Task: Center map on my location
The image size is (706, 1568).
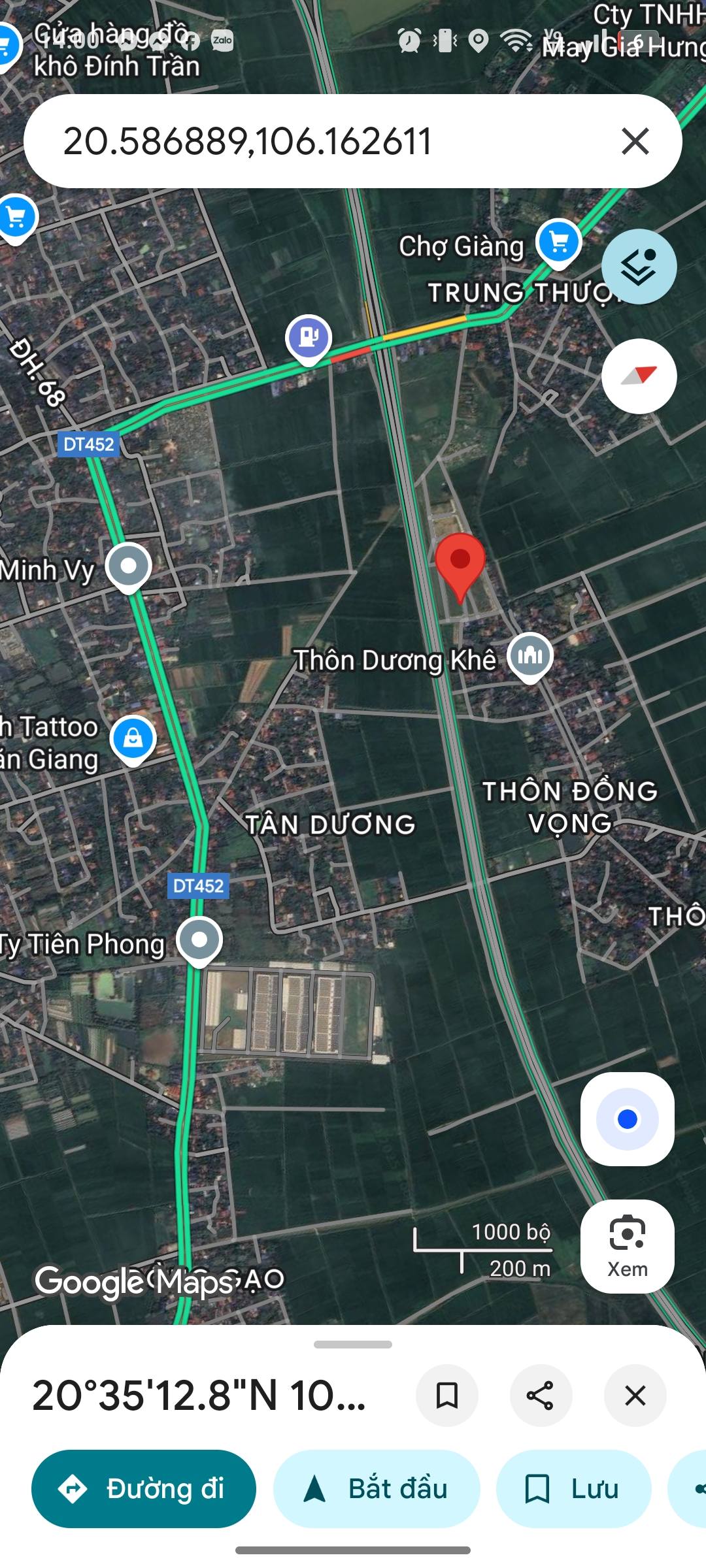Action: point(627,1120)
